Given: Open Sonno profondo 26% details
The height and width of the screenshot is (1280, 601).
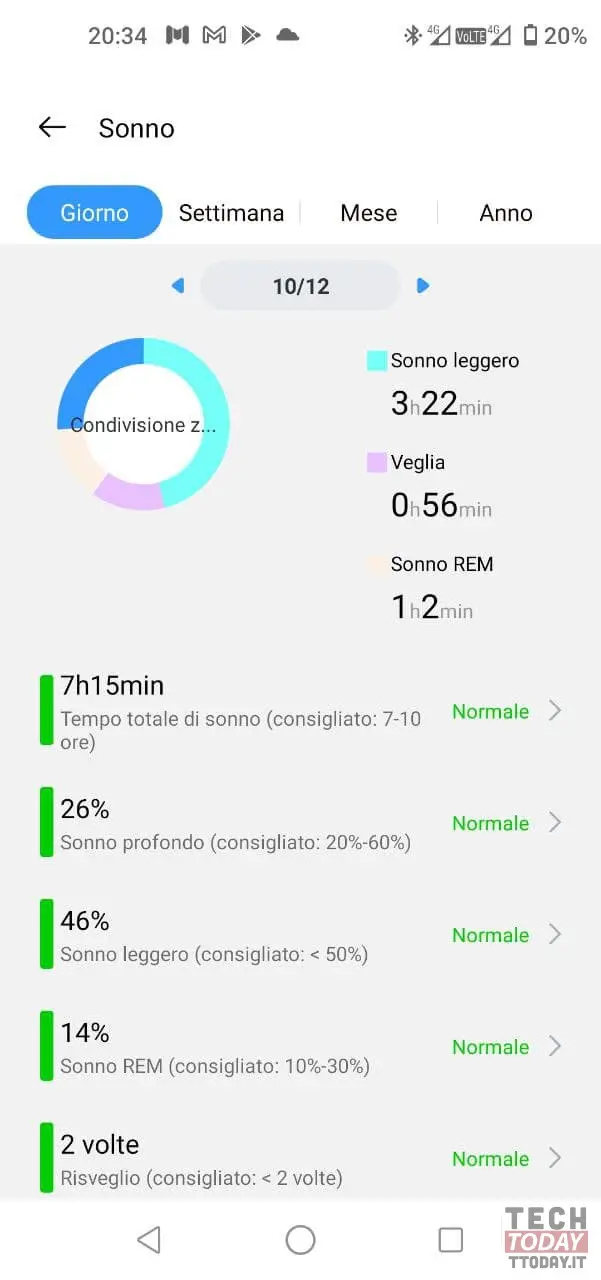Looking at the screenshot, I should [x=300, y=823].
